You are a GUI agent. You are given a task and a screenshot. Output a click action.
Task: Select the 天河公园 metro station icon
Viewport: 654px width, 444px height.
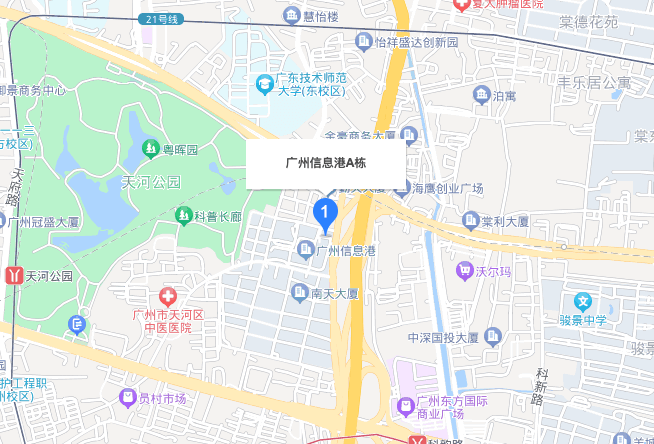[14, 275]
